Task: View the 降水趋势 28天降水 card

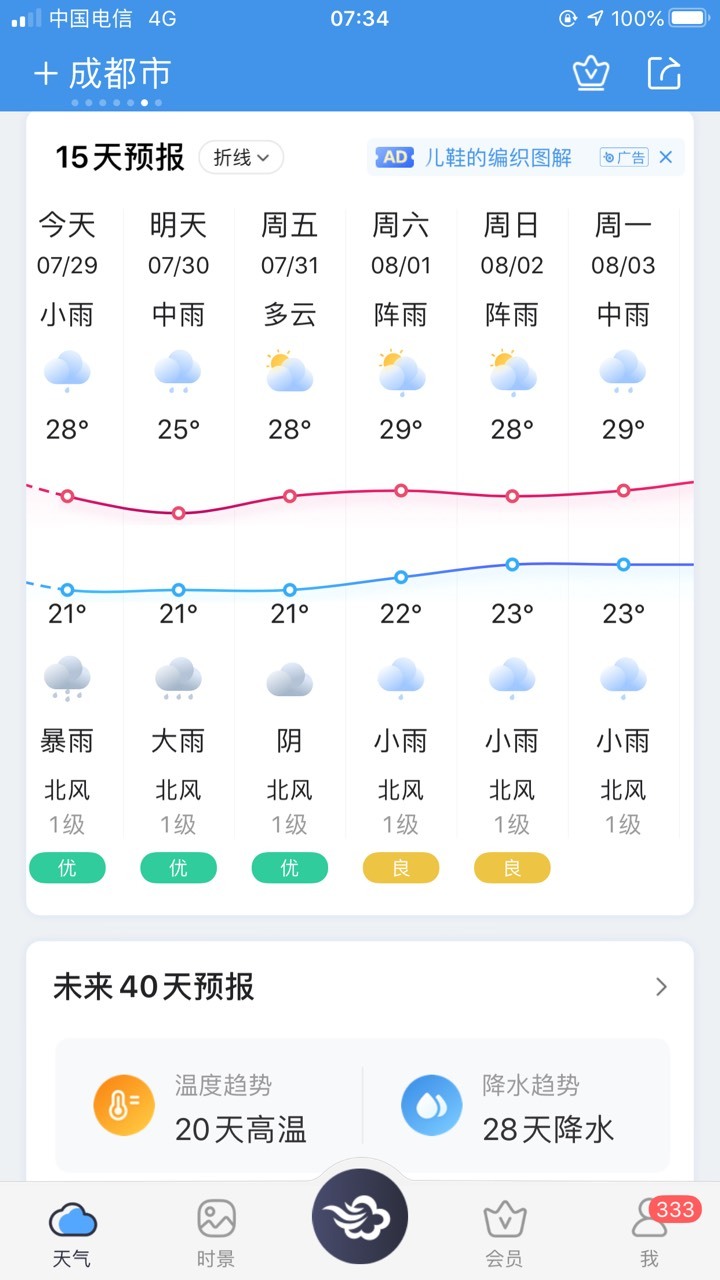Action: (x=516, y=1105)
